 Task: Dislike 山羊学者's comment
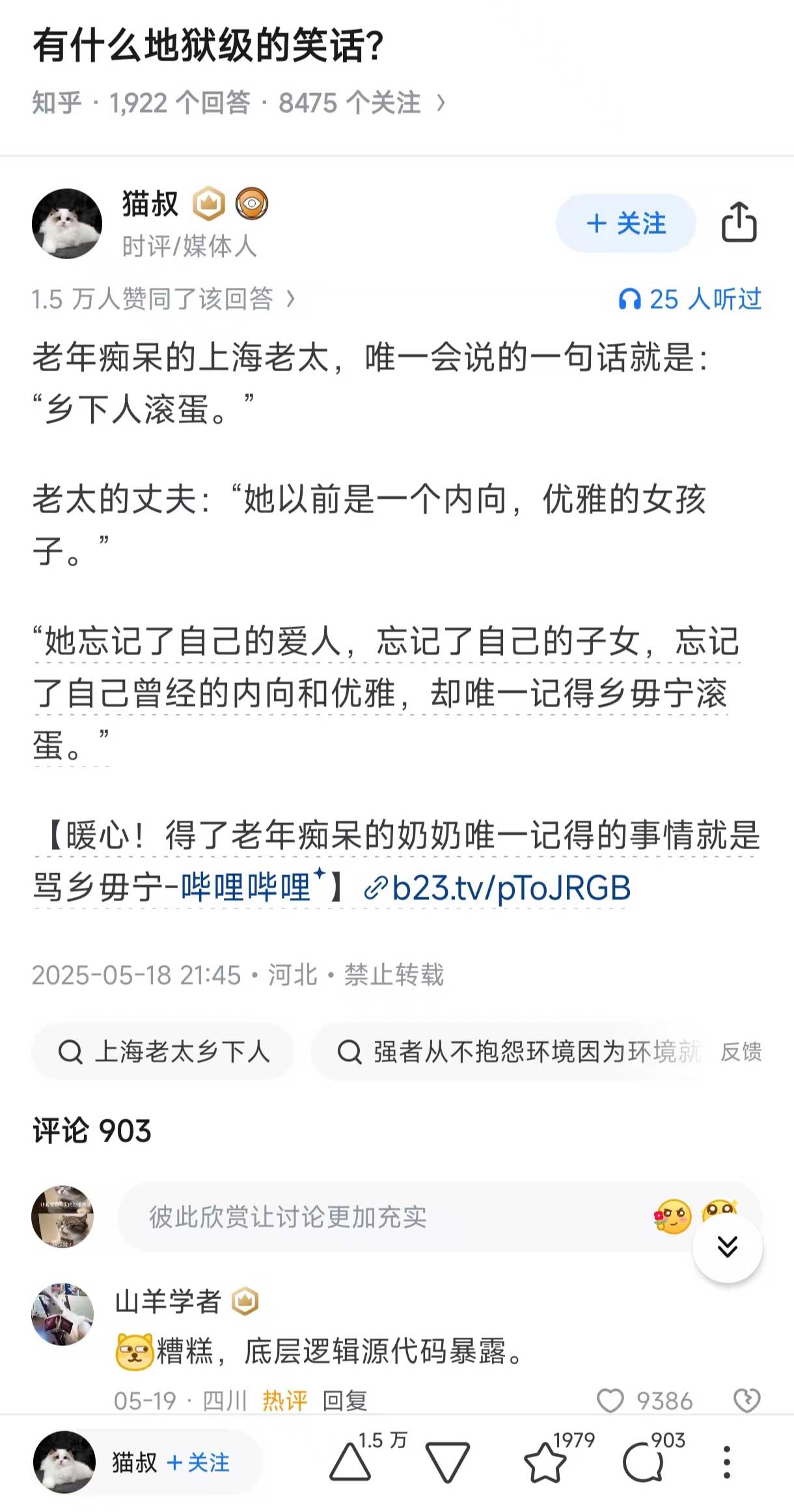746,1400
